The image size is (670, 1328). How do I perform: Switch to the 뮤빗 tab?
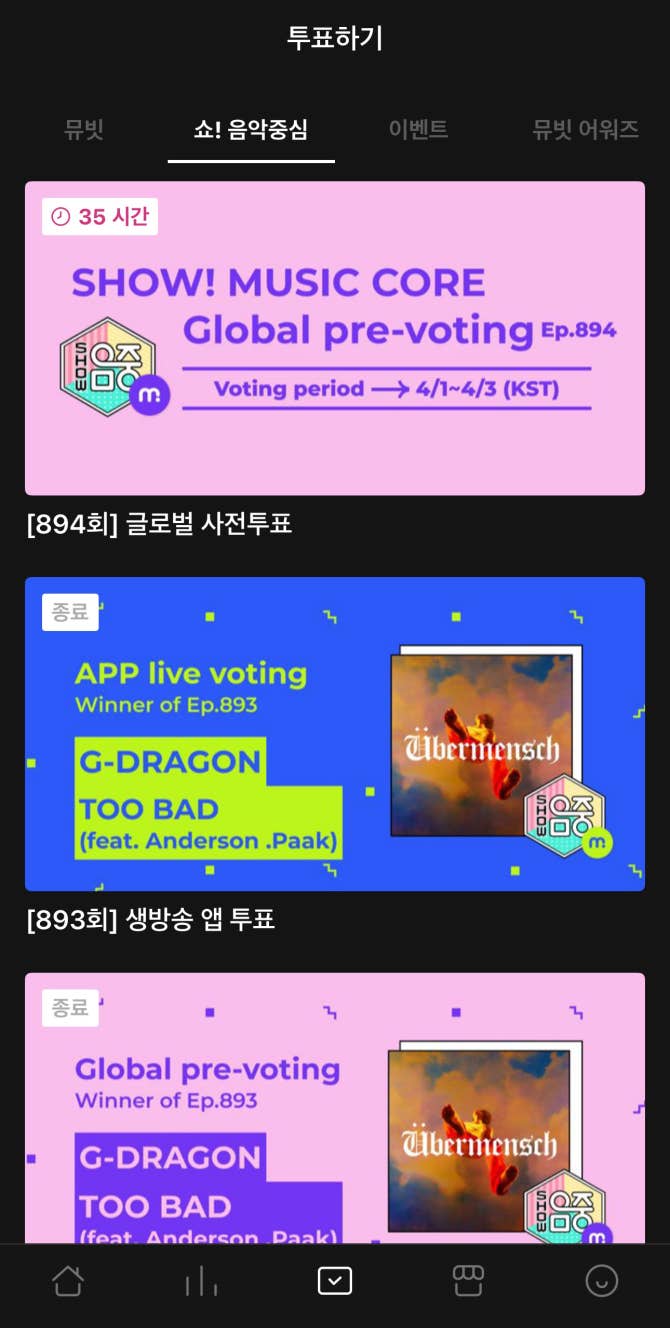(x=84, y=130)
